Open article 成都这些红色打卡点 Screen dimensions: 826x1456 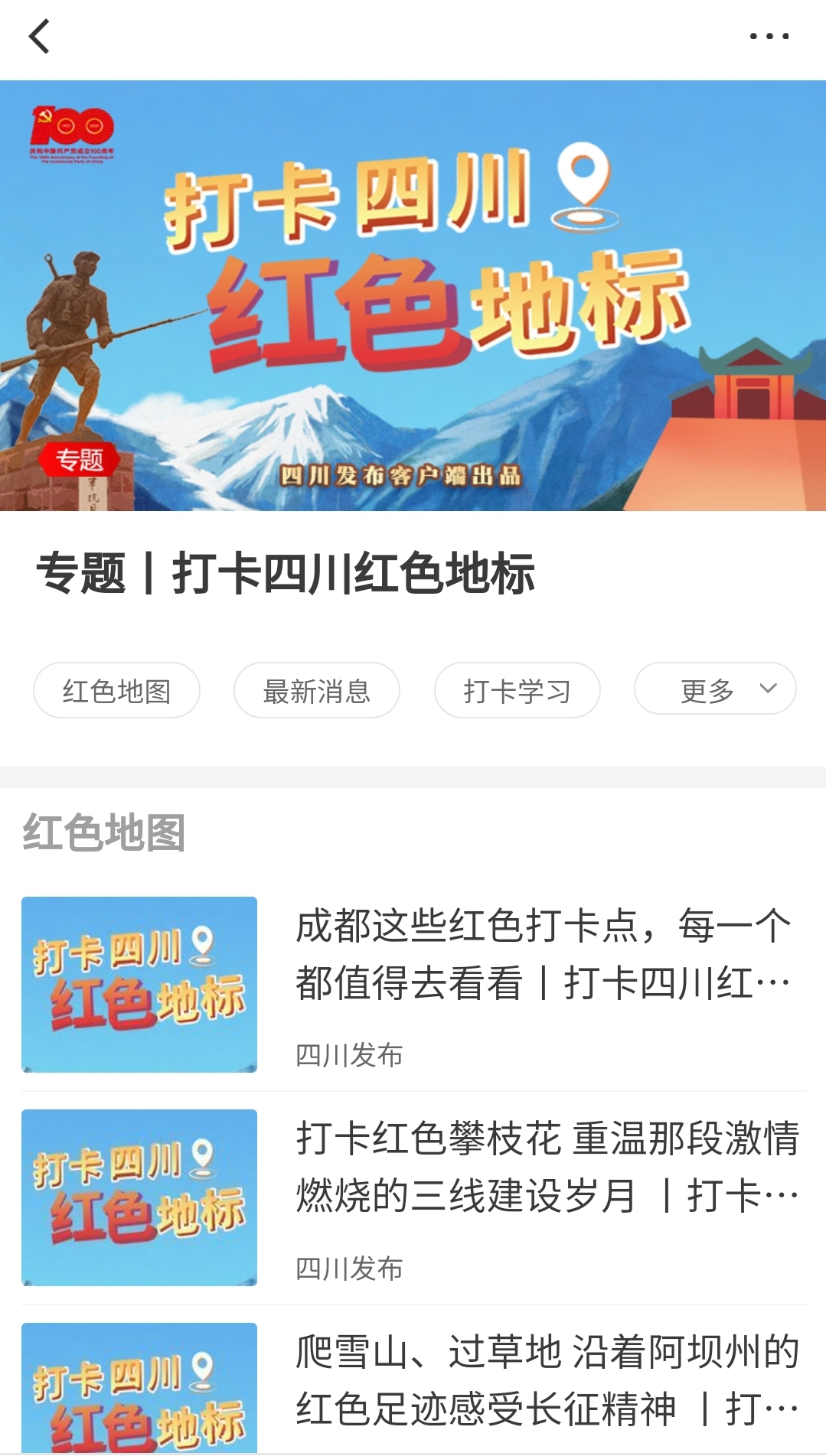(x=542, y=954)
